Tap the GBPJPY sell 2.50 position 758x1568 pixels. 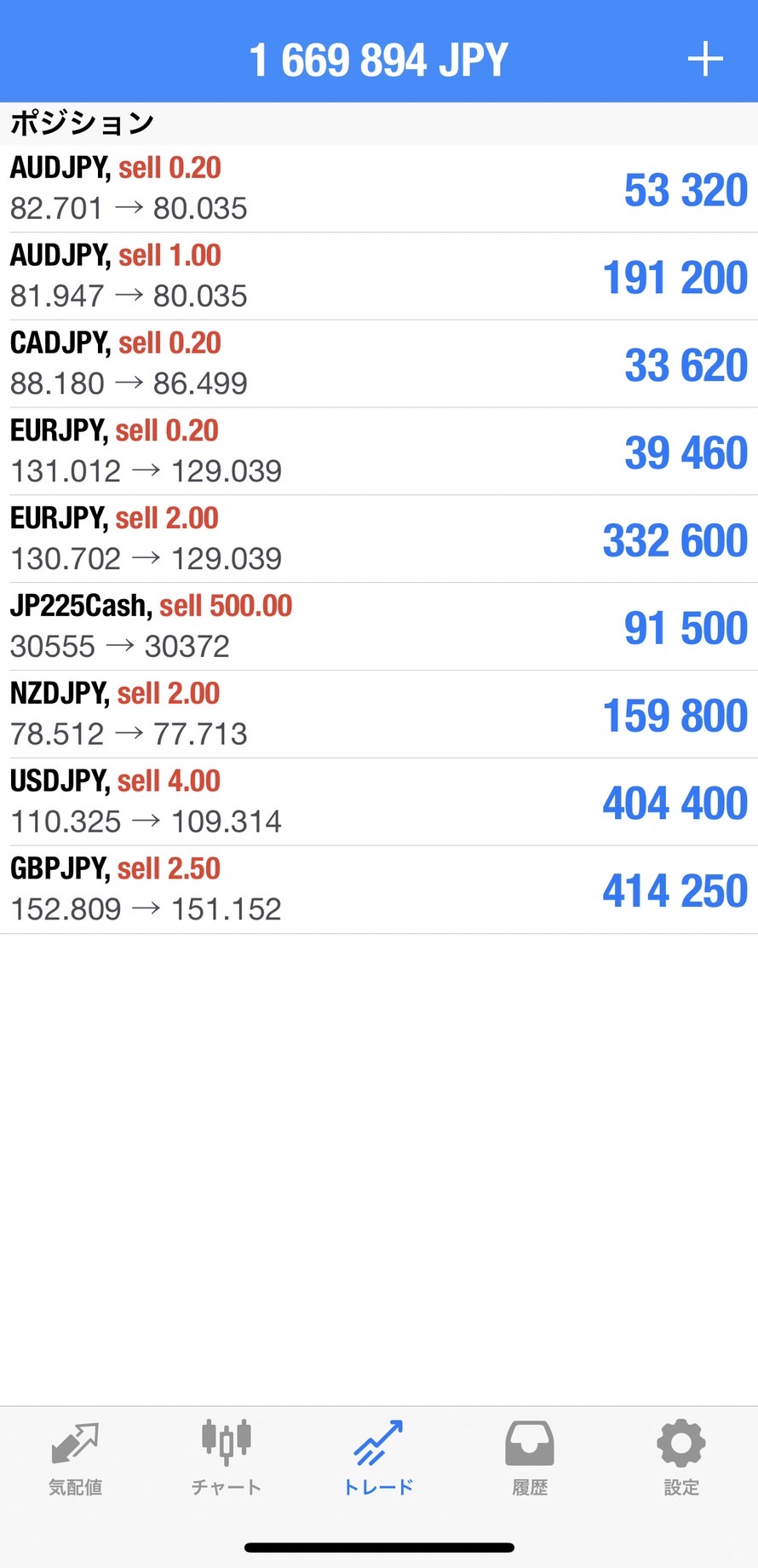(x=379, y=891)
